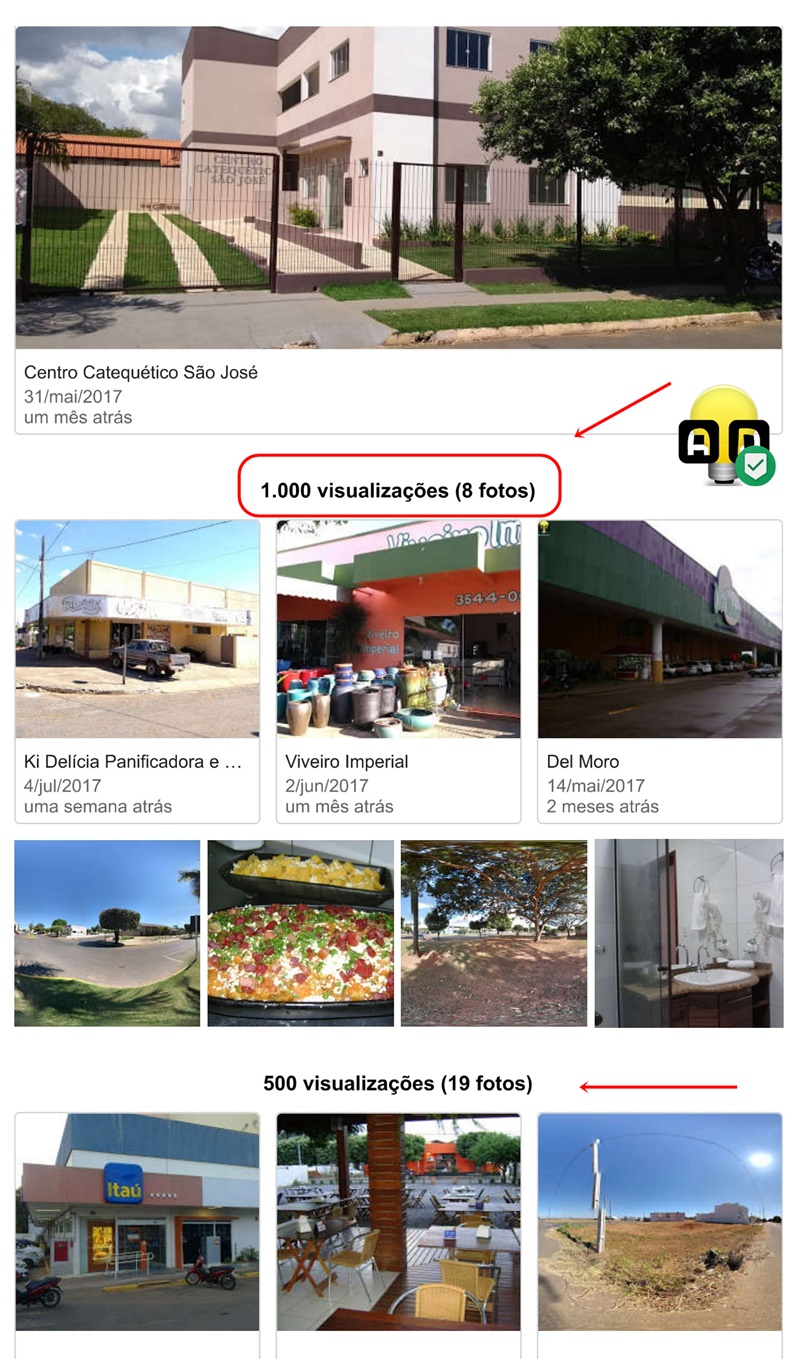This screenshot has width=800, height=1359.
Task: Open the roundabout panorama photo
Action: pyautogui.click(x=107, y=933)
